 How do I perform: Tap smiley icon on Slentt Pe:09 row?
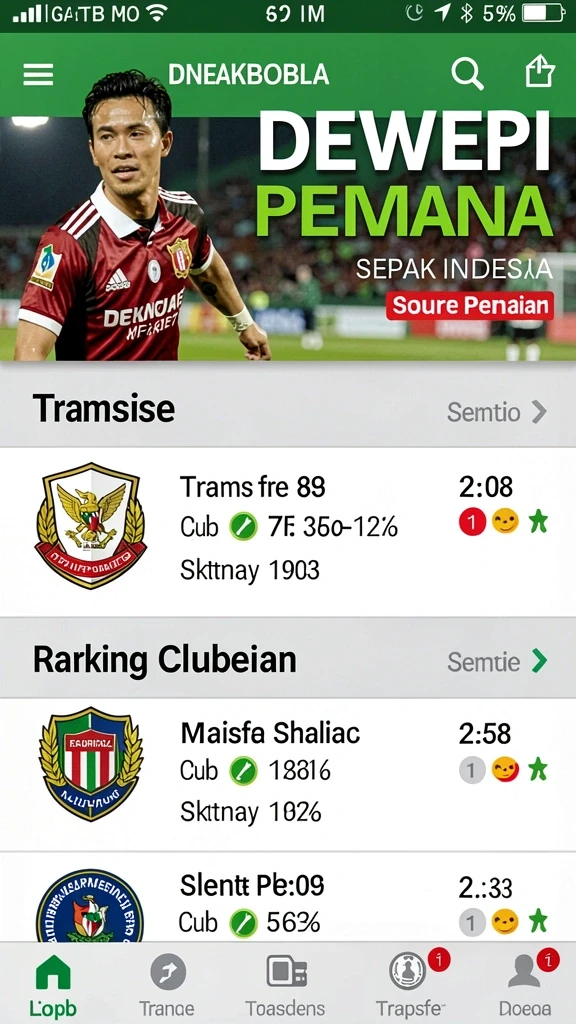click(x=505, y=921)
